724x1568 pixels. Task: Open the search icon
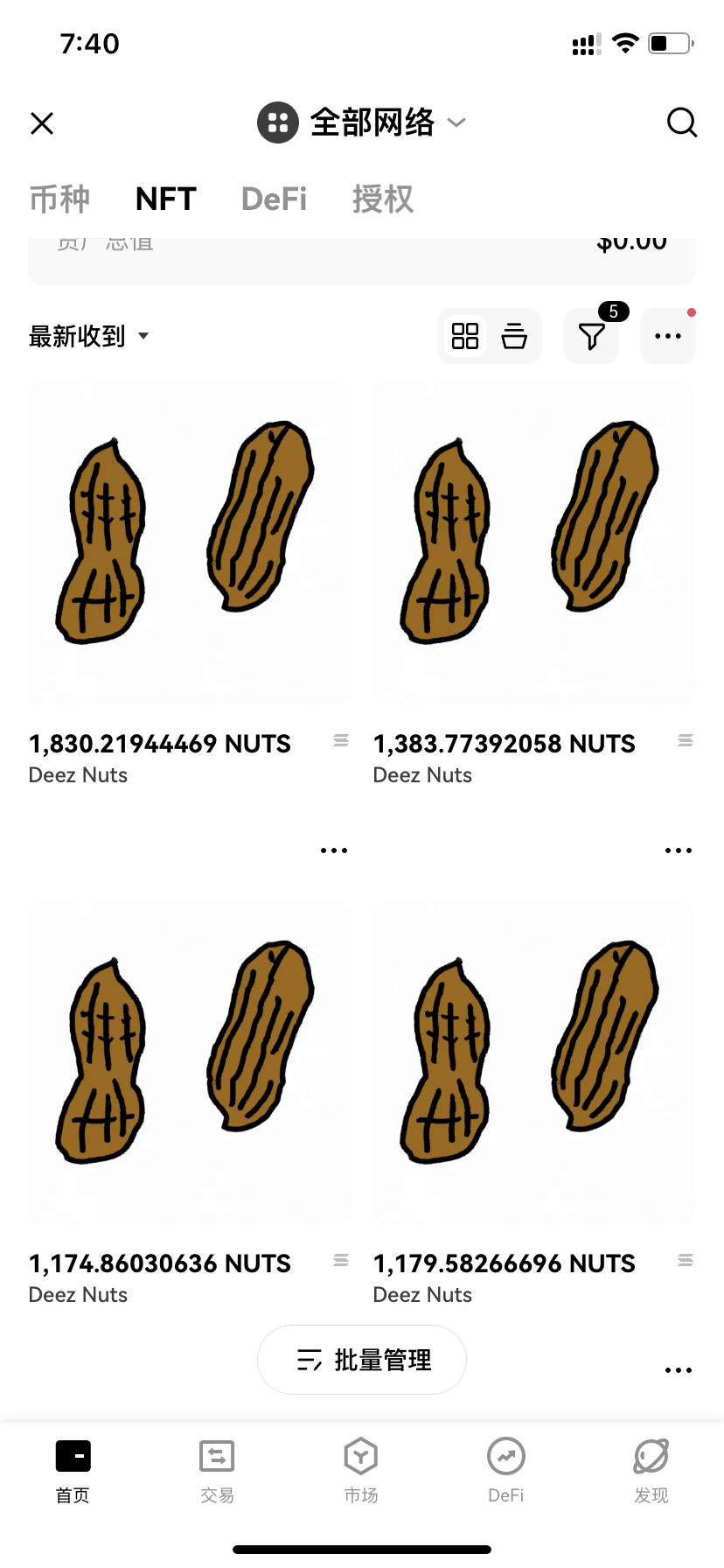pos(682,123)
